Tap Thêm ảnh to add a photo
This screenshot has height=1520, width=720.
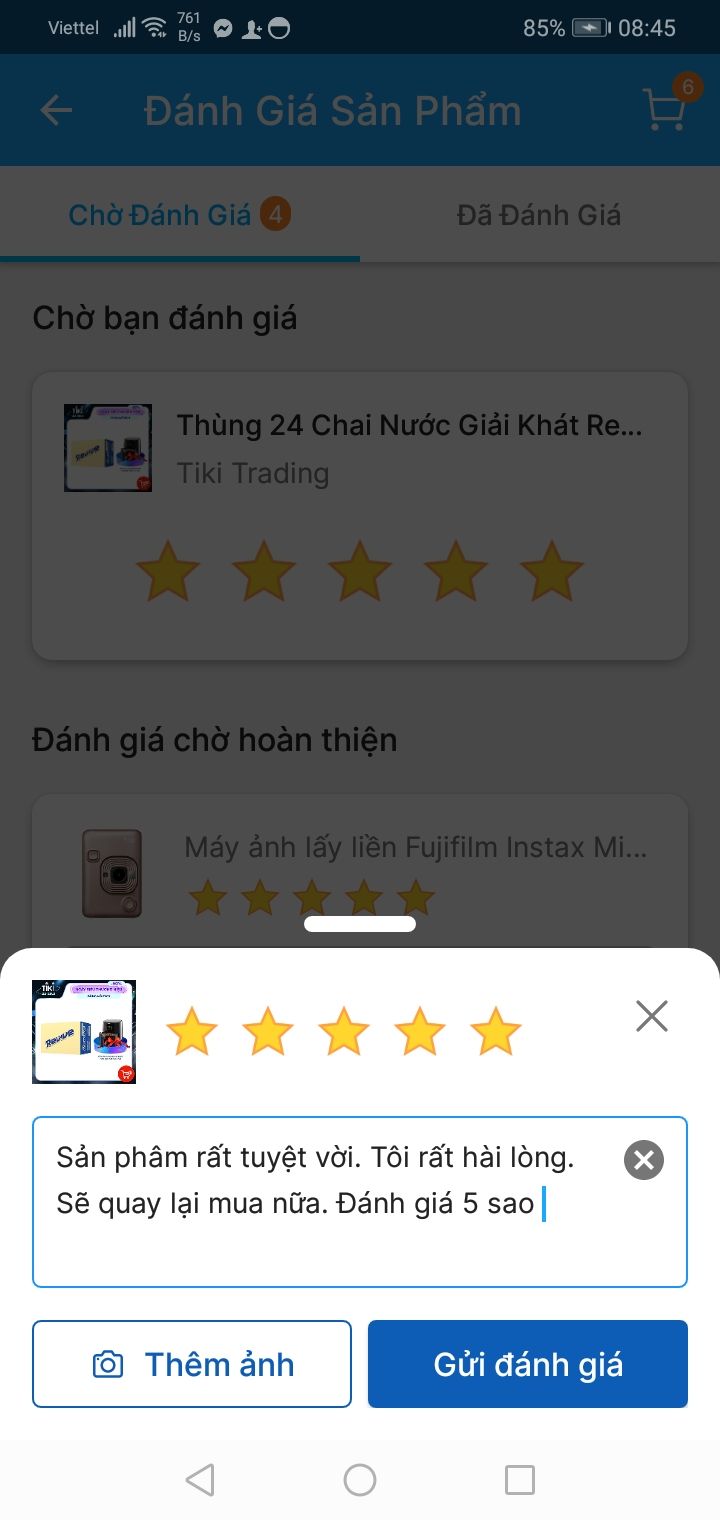coord(192,1364)
